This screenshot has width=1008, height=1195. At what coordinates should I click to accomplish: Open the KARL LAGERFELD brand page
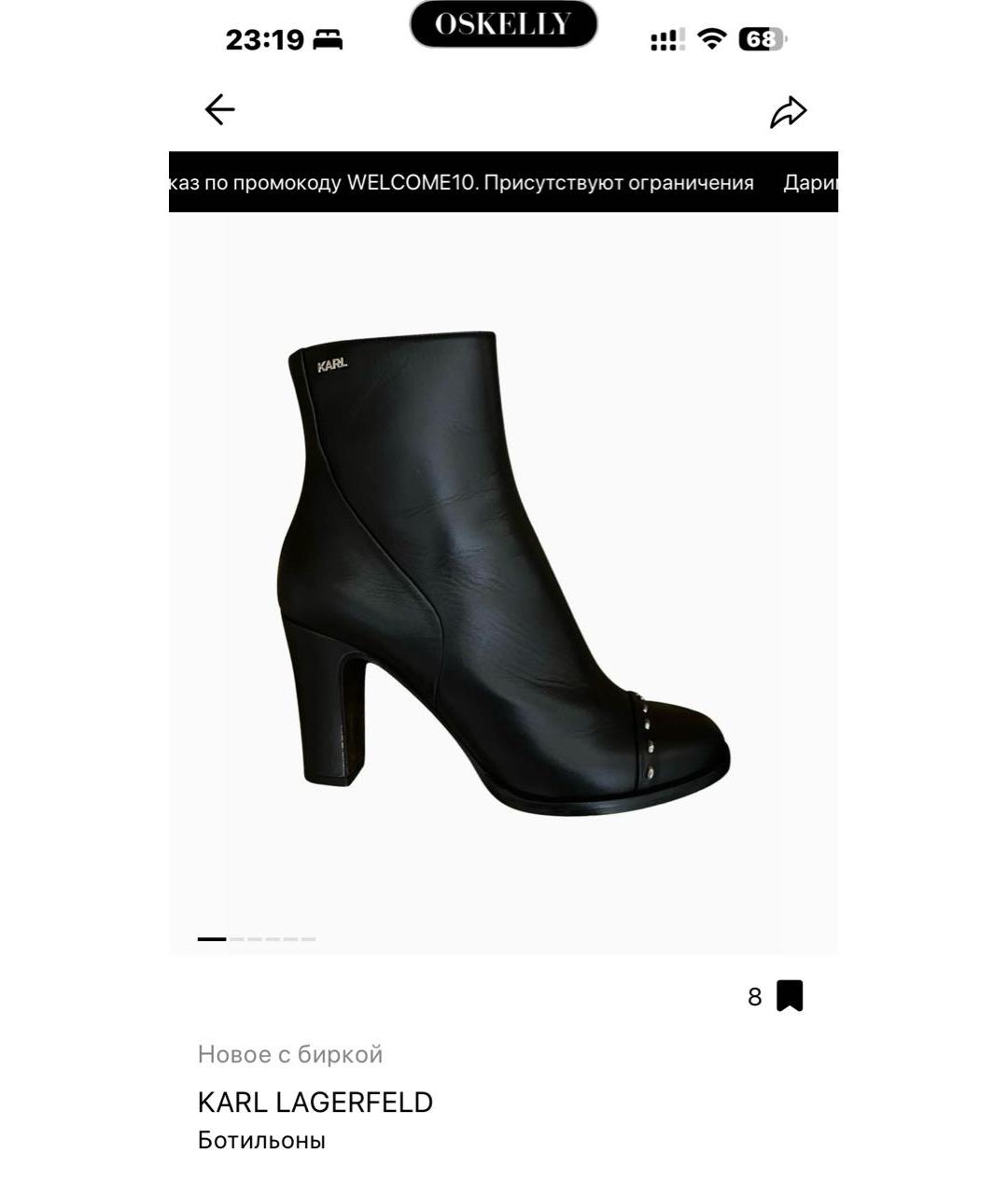click(315, 1103)
